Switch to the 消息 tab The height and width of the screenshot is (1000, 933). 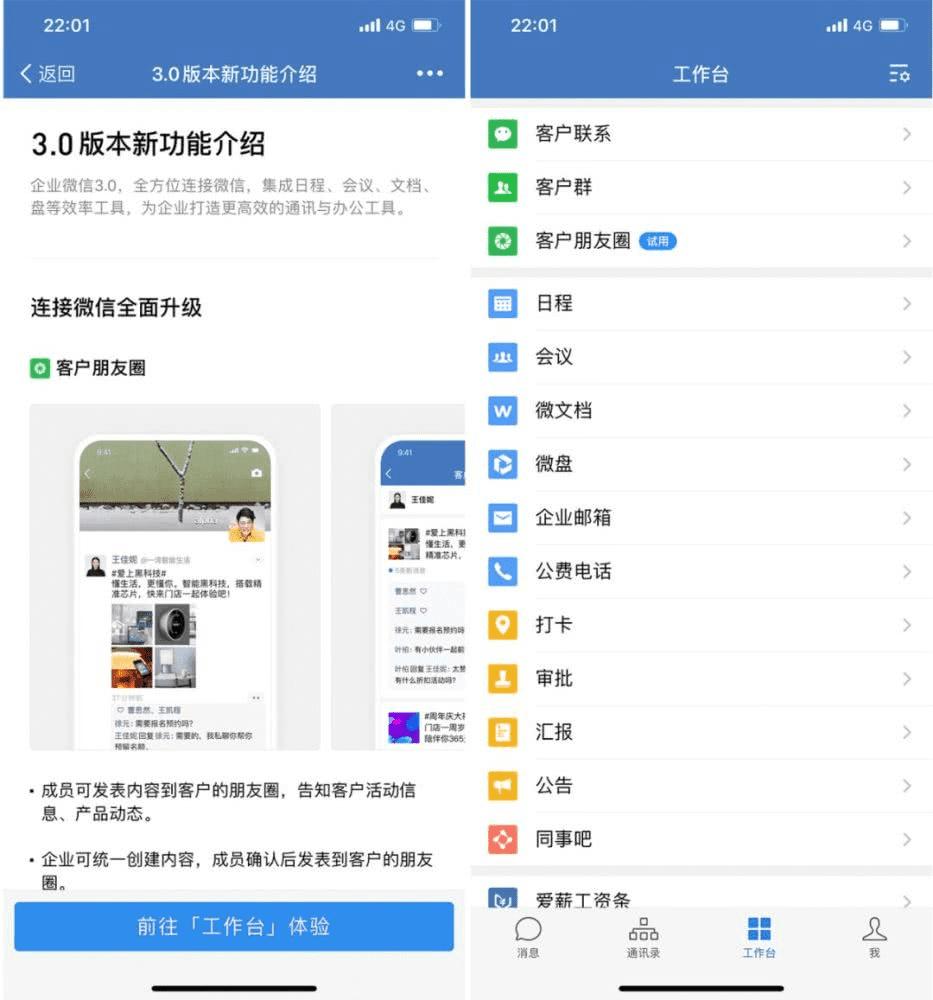pyautogui.click(x=528, y=937)
